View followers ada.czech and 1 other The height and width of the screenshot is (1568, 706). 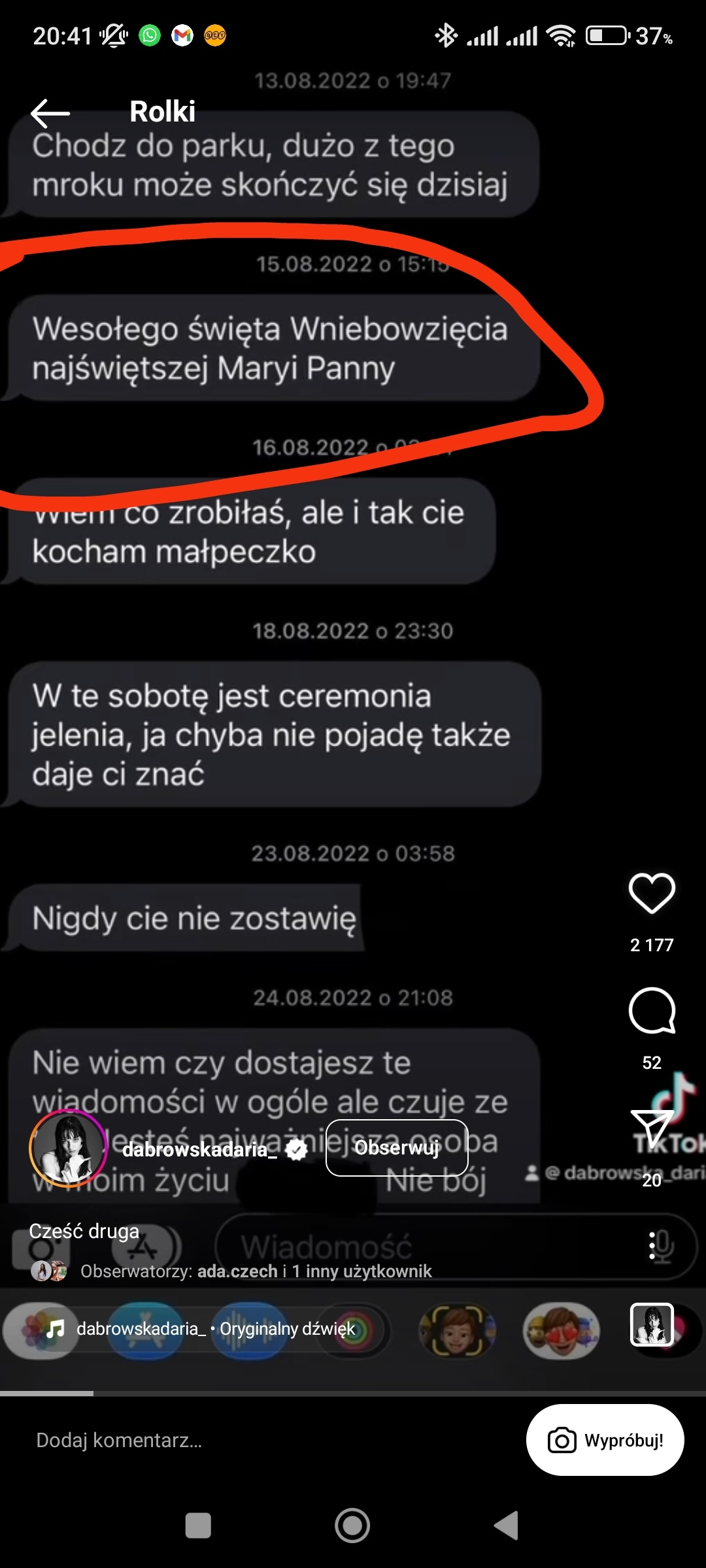click(255, 1271)
